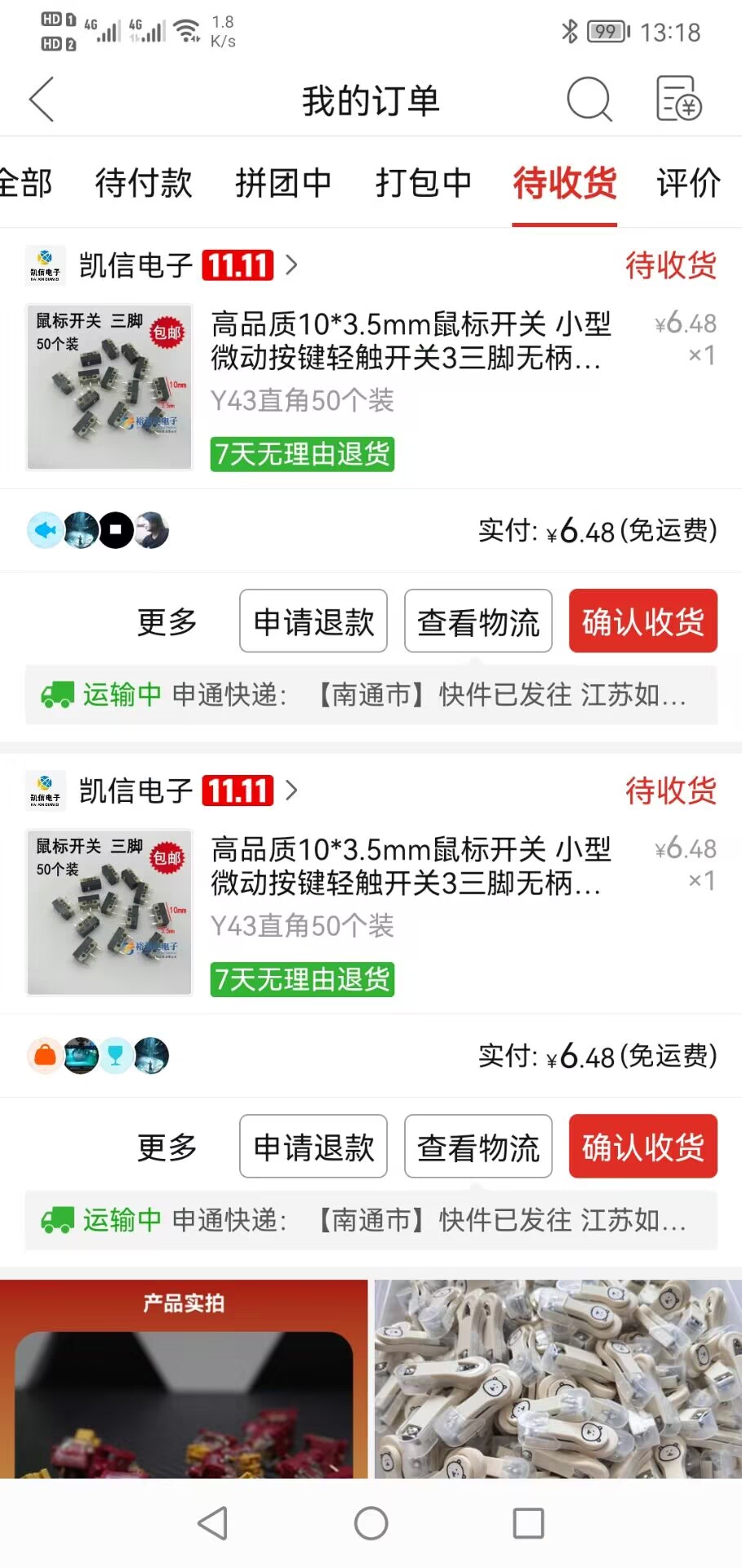Tap the system home button

click(371, 1523)
